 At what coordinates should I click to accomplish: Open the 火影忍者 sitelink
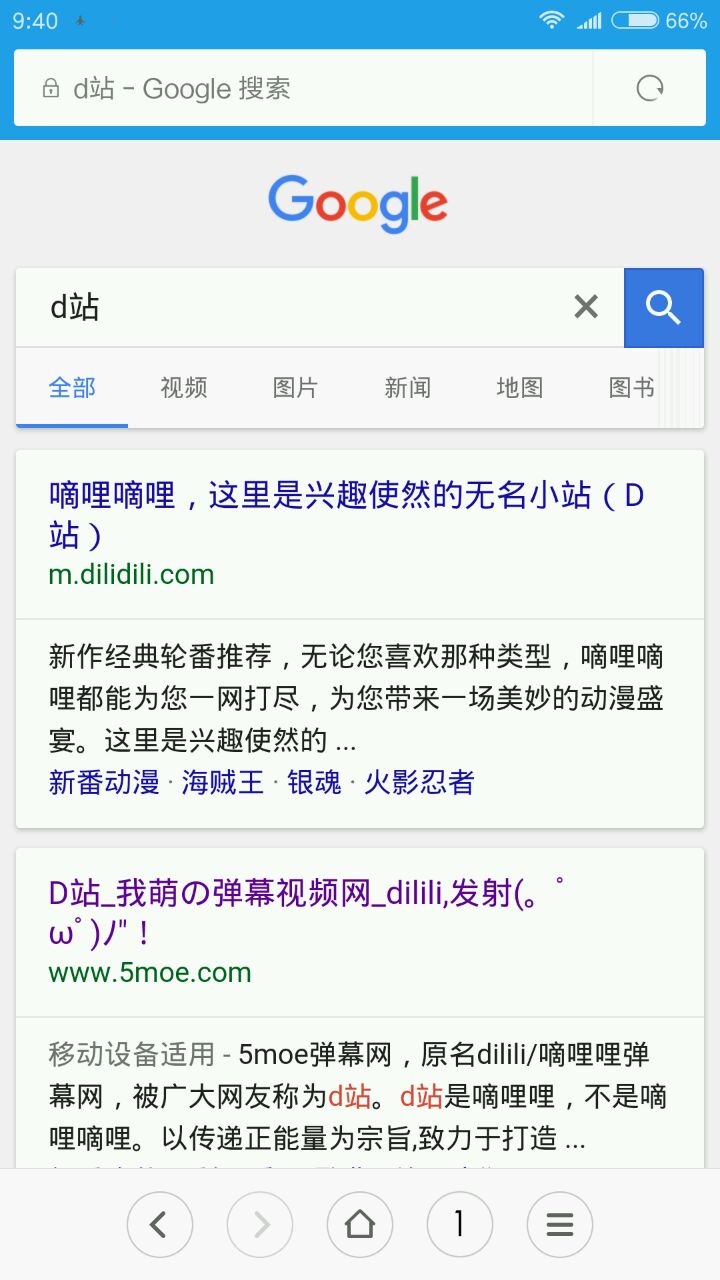419,782
